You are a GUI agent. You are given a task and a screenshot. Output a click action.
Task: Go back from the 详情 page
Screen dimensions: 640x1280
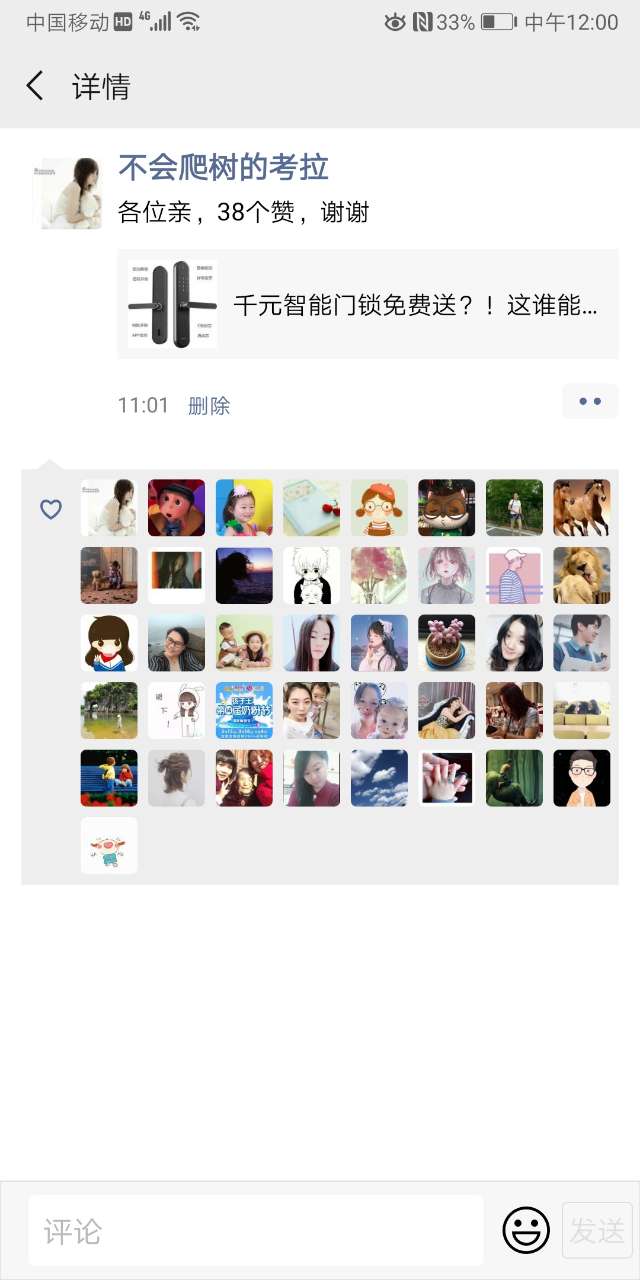pos(35,86)
